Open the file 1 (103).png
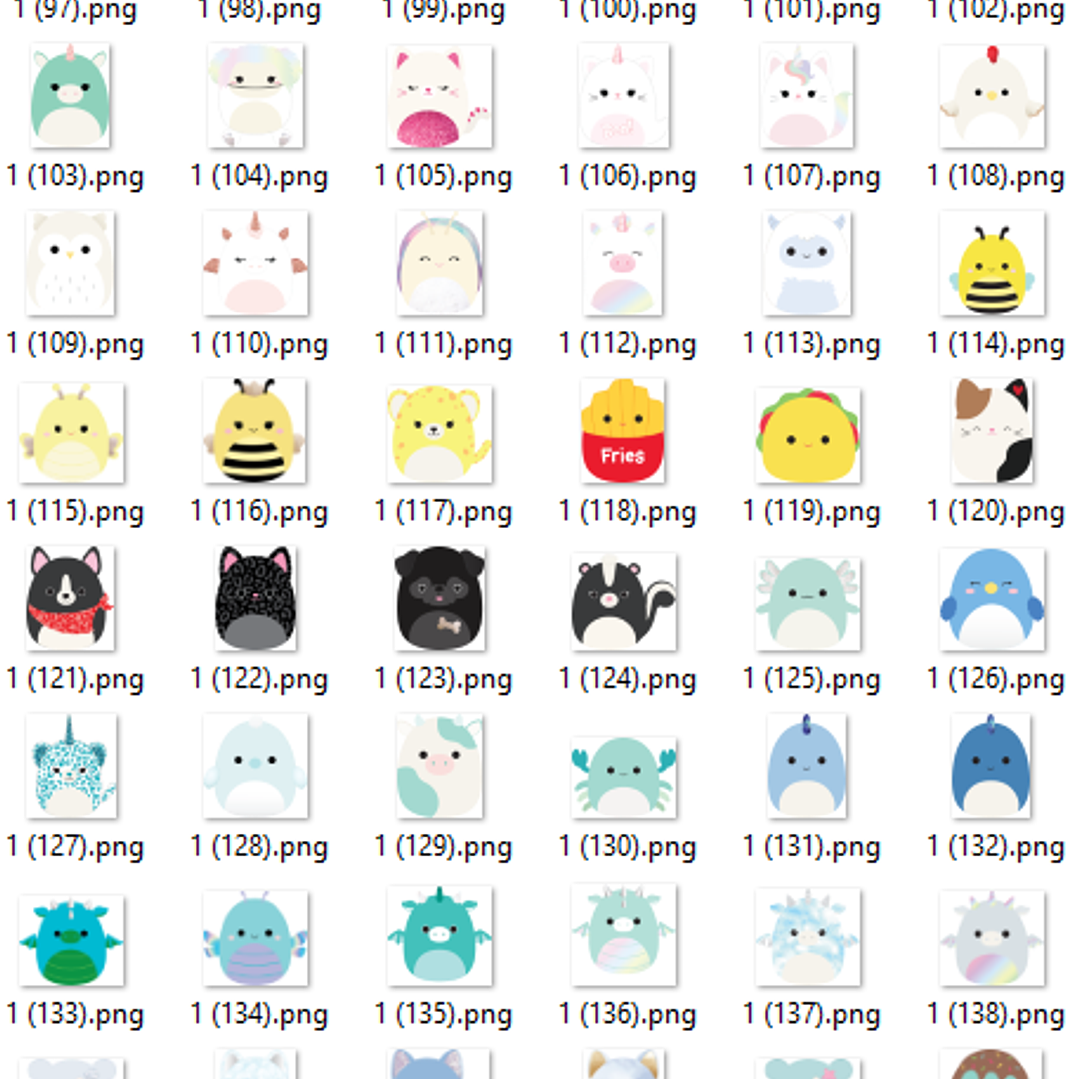Screen dimensions: 1079x1079 click(x=70, y=97)
